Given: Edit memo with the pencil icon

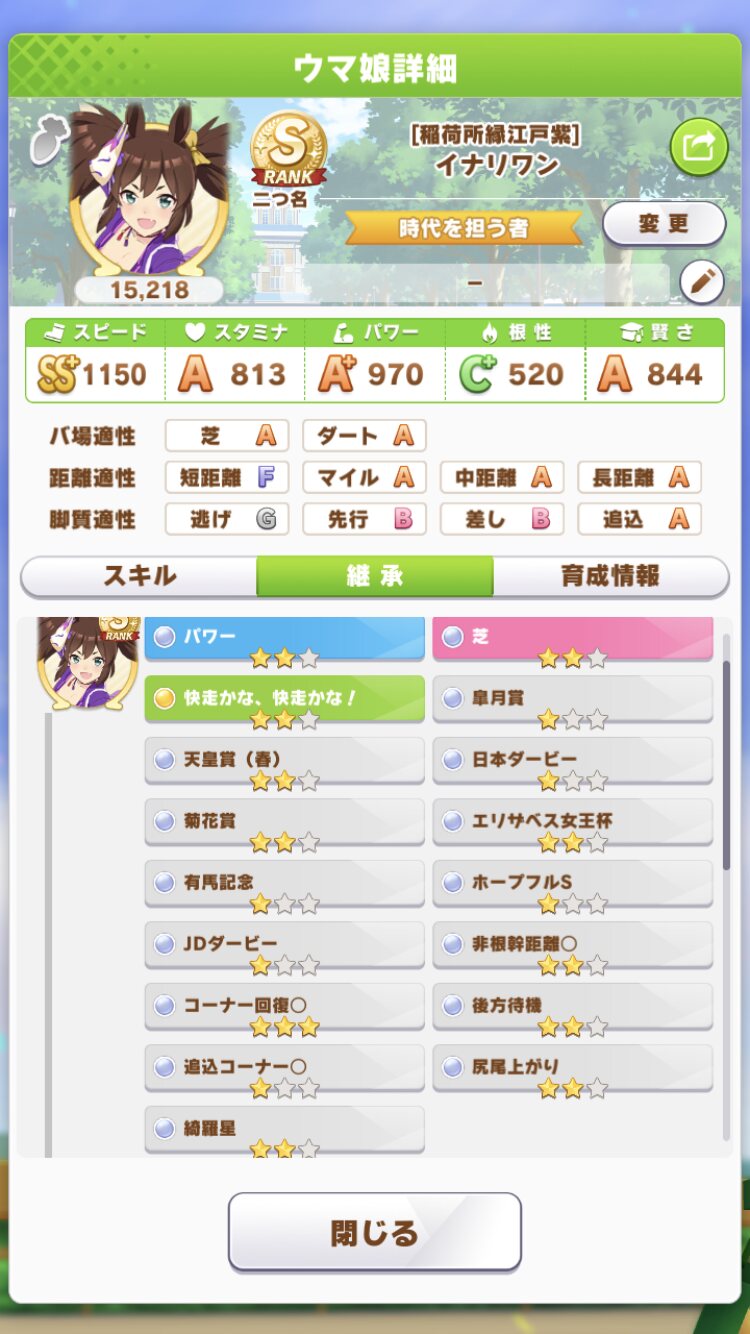Looking at the screenshot, I should tap(701, 283).
